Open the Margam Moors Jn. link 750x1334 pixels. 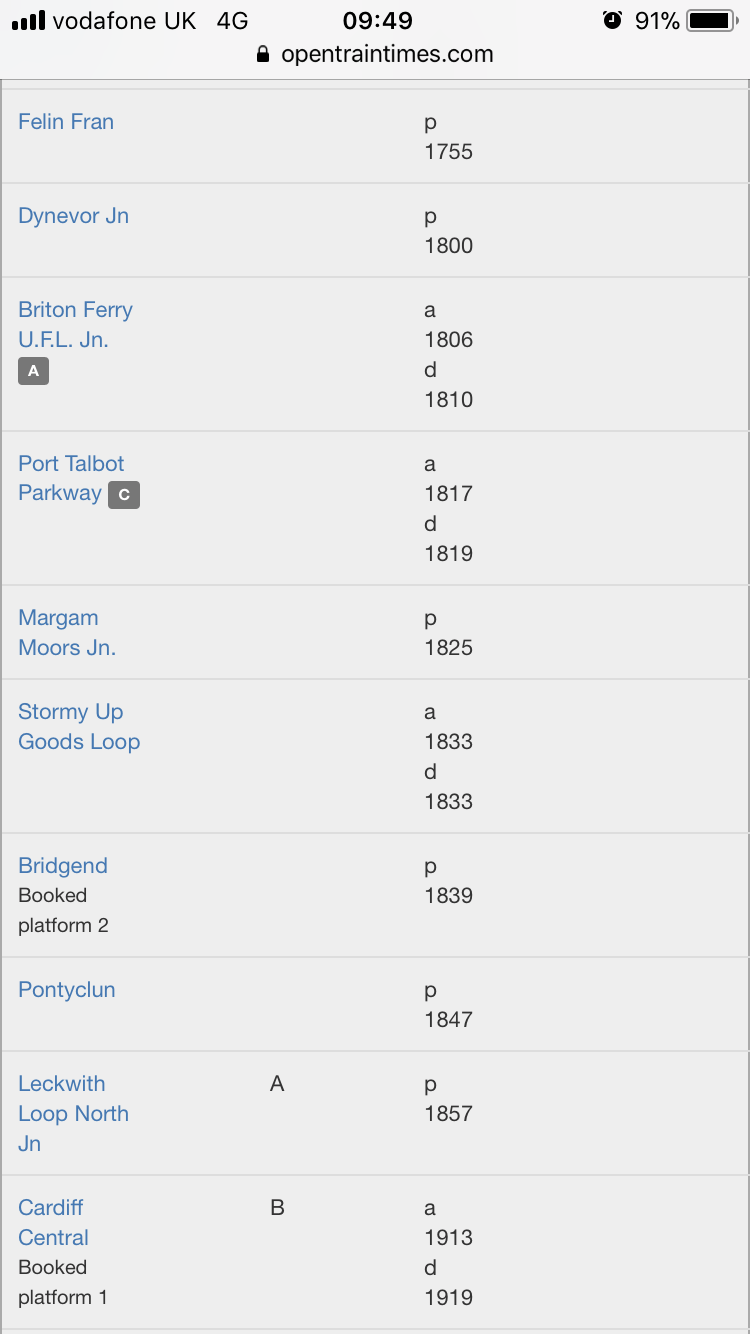tap(67, 633)
